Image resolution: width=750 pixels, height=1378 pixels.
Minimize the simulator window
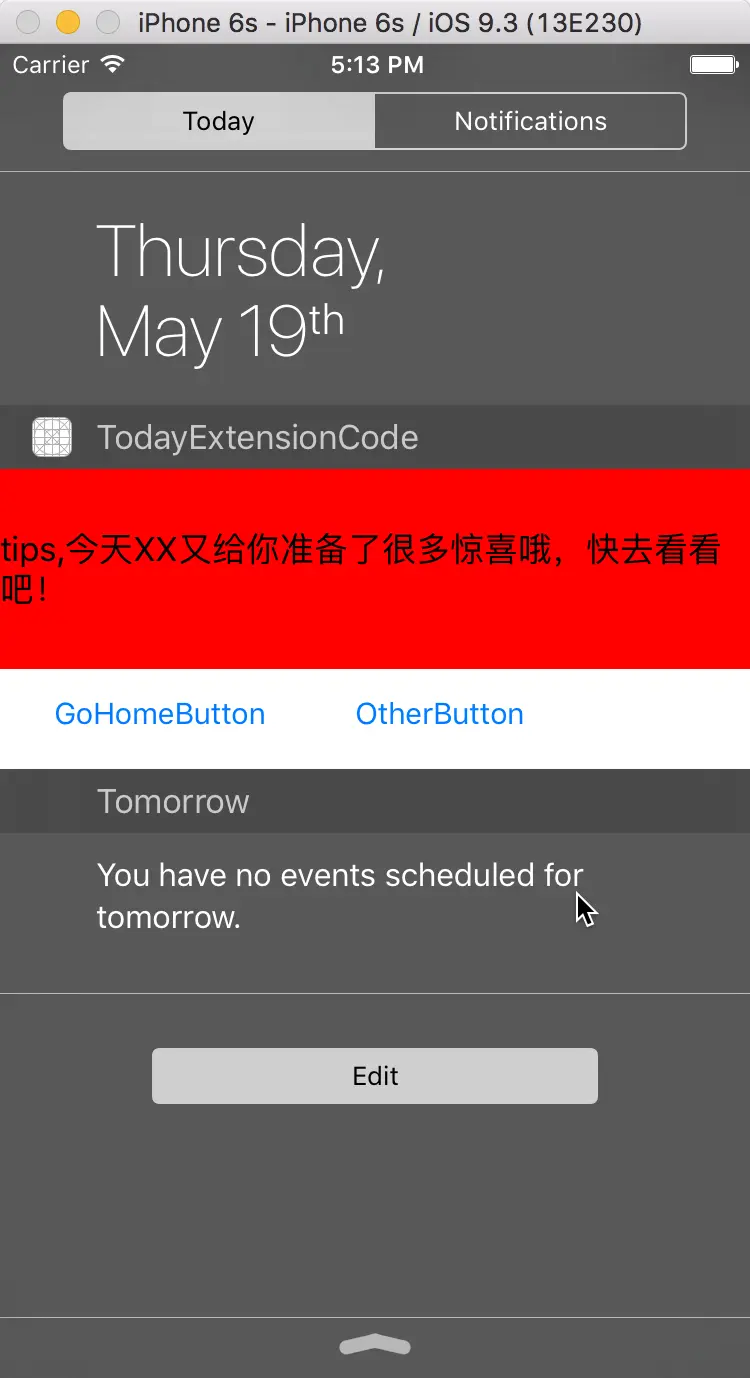click(68, 22)
